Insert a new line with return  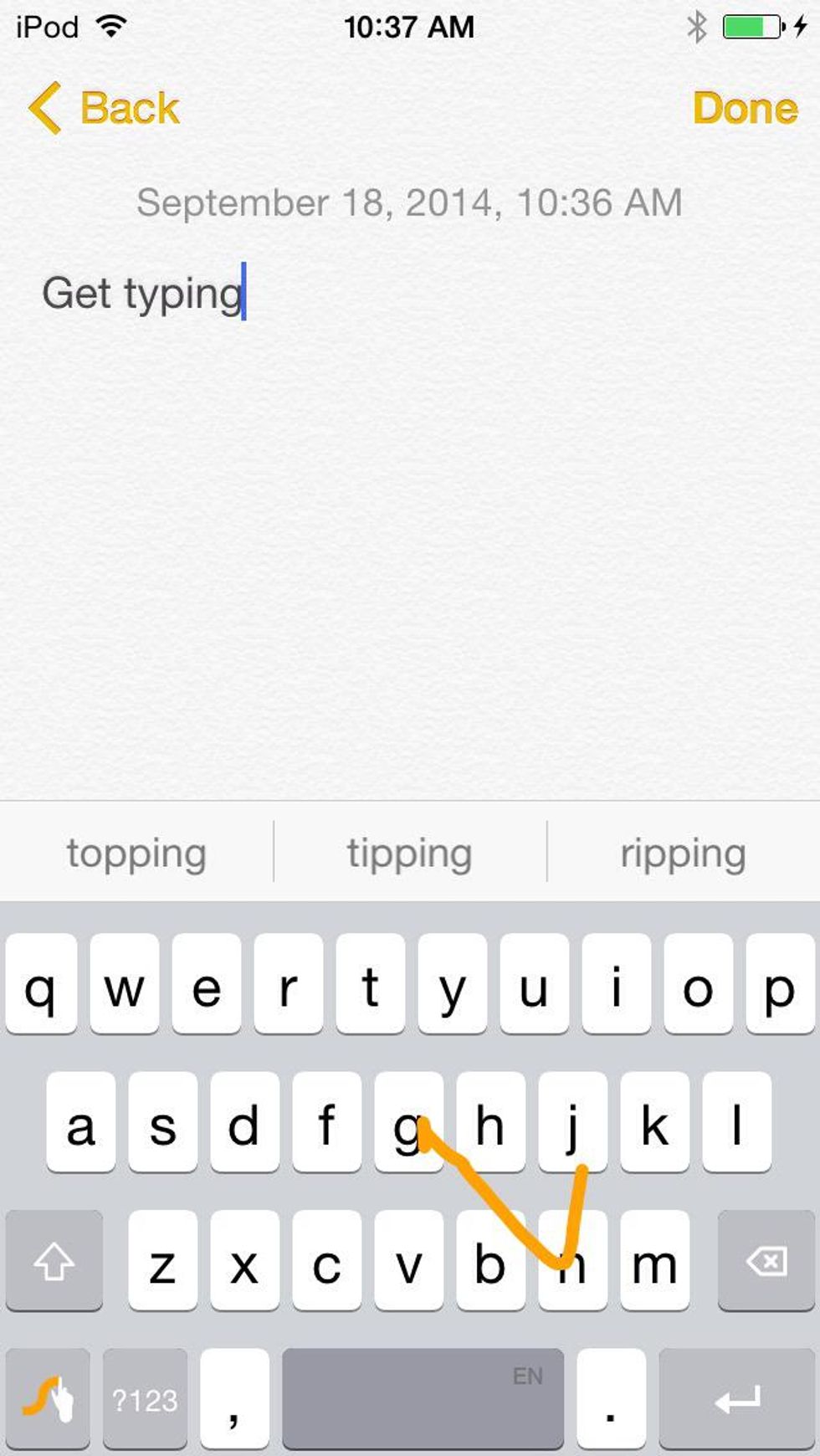click(x=737, y=1399)
